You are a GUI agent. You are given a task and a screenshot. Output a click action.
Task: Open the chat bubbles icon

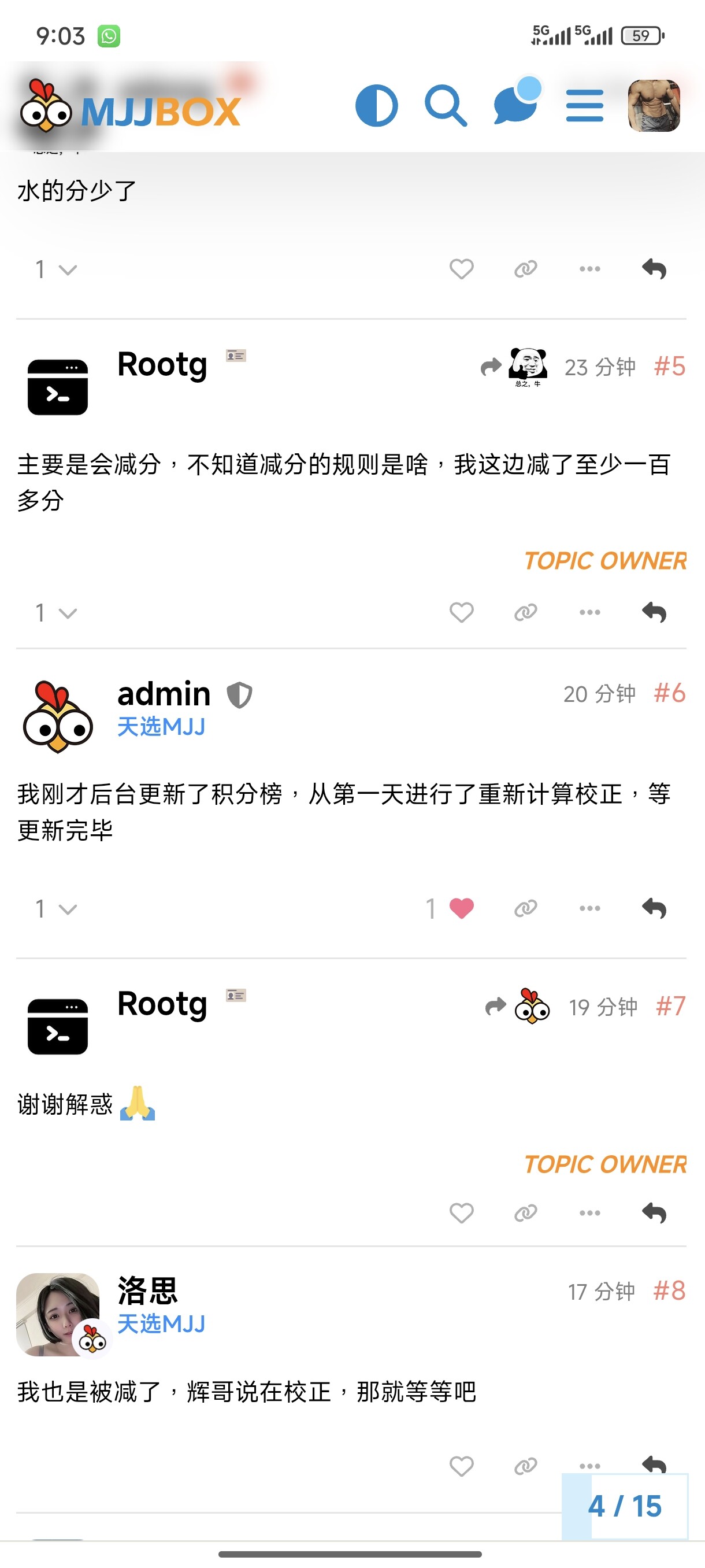[x=516, y=105]
